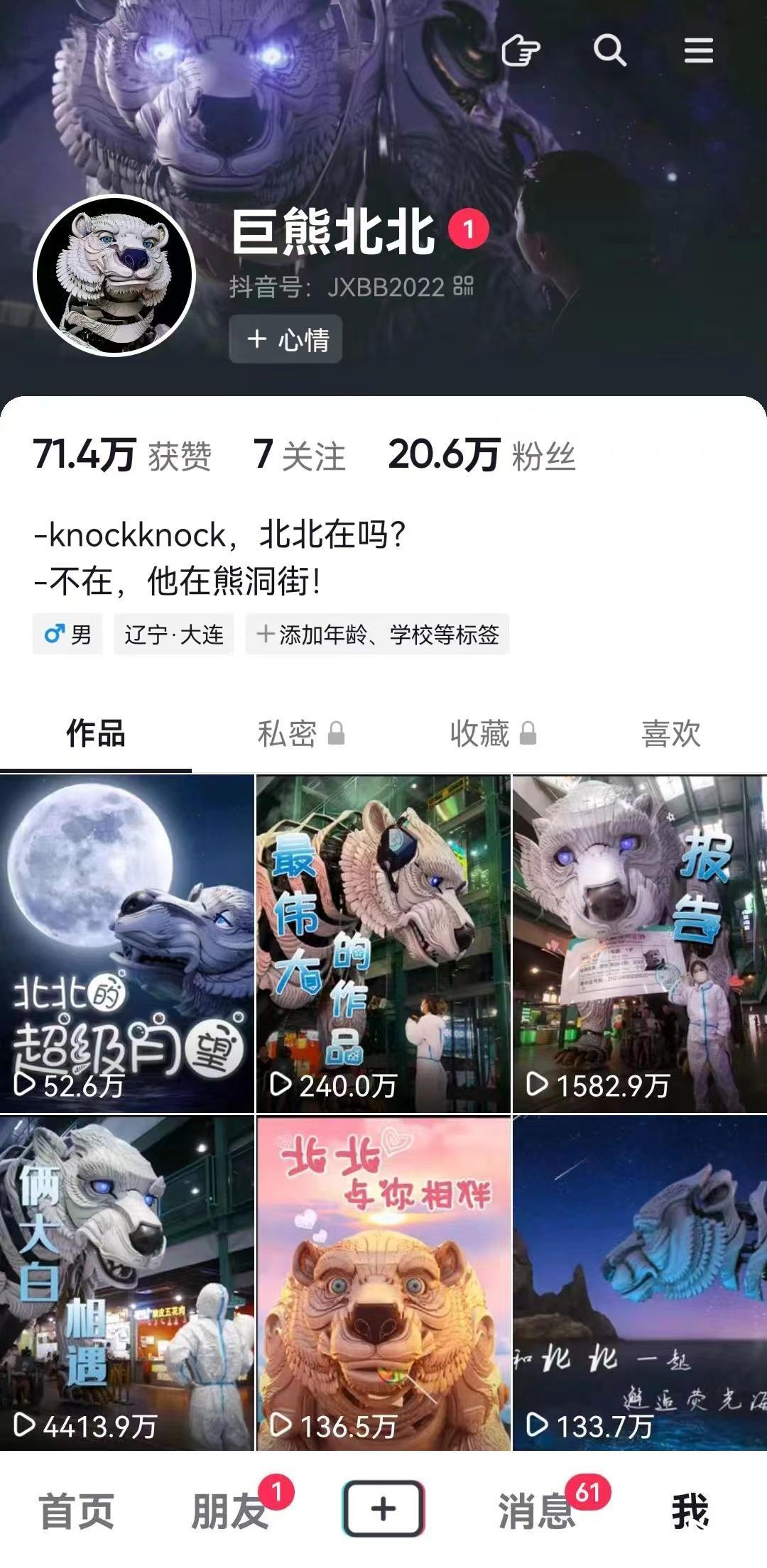Image resolution: width=767 pixels, height=1568 pixels.
Task: Open the profile avatar picture
Action: 115,275
